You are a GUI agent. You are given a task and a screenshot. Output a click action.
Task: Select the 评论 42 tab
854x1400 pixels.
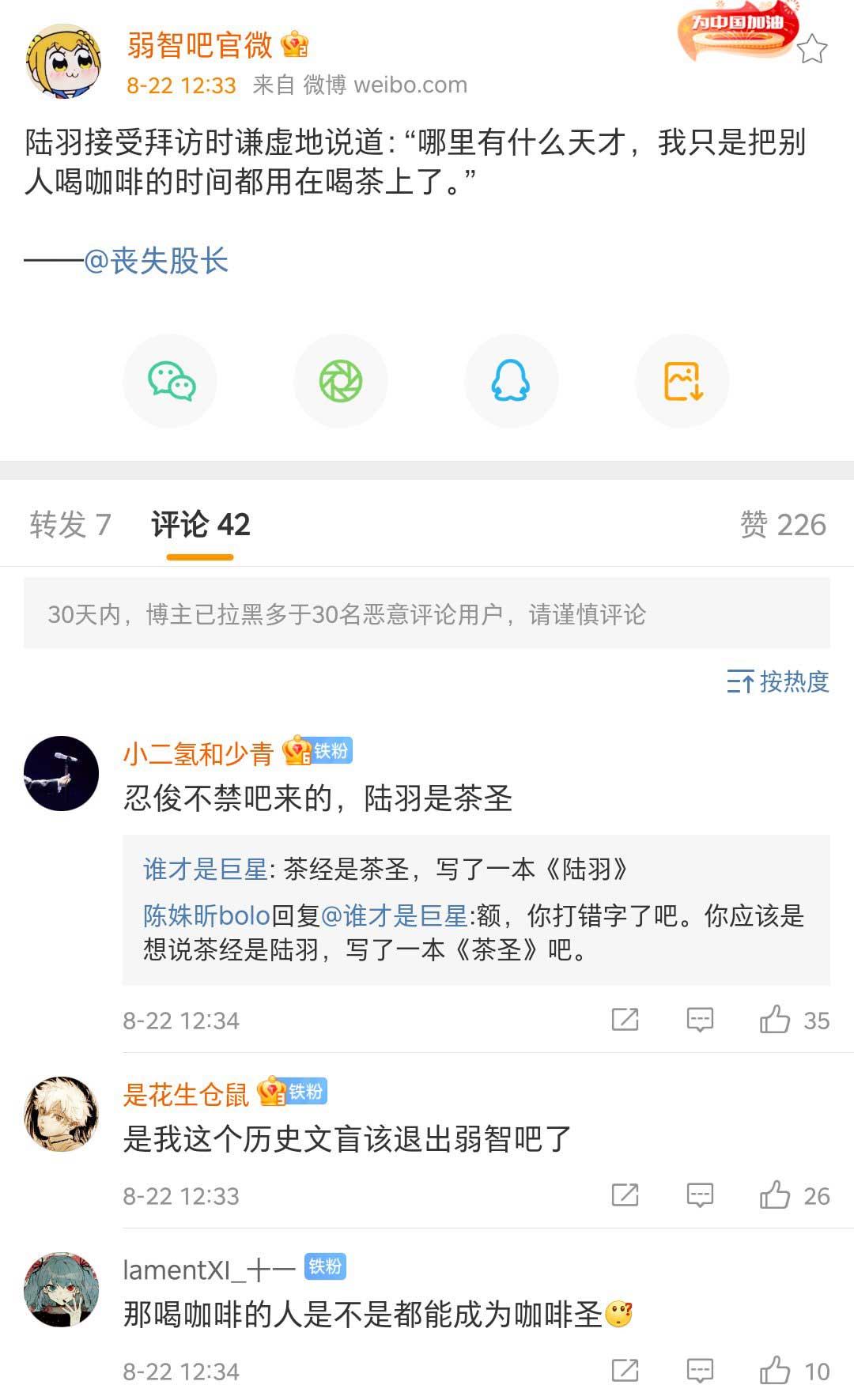(x=200, y=525)
